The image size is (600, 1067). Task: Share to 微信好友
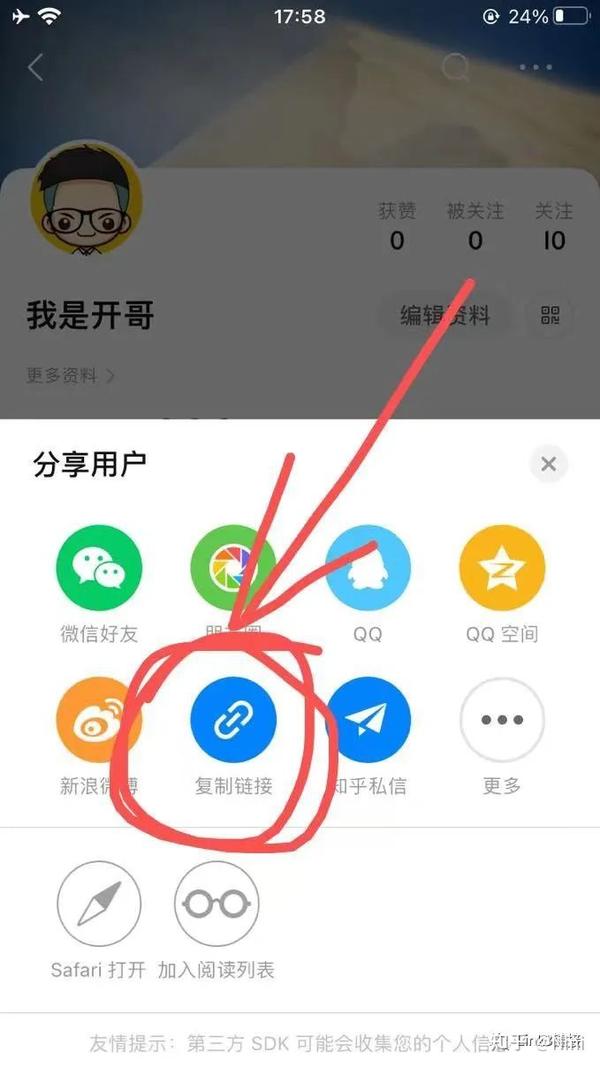click(x=99, y=568)
